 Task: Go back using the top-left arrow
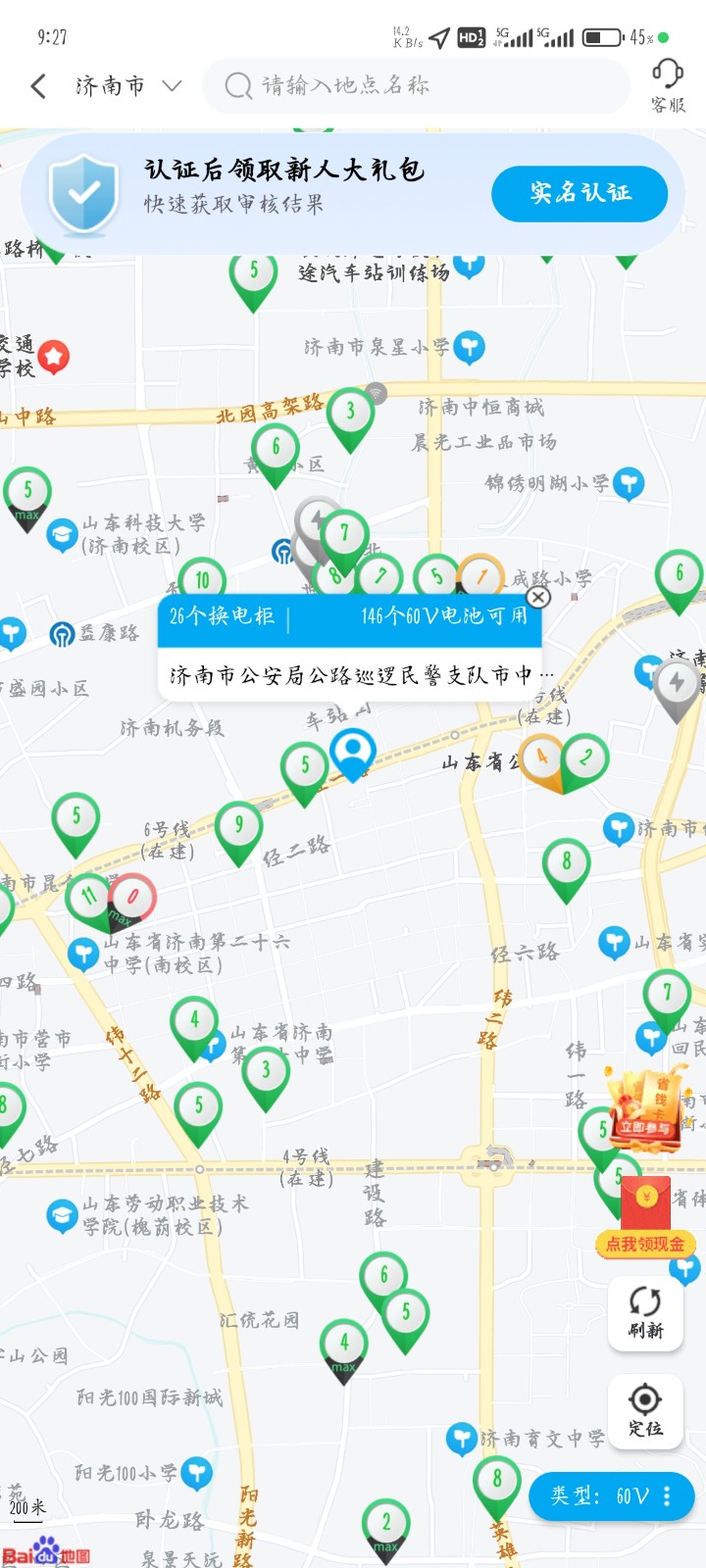[x=38, y=86]
